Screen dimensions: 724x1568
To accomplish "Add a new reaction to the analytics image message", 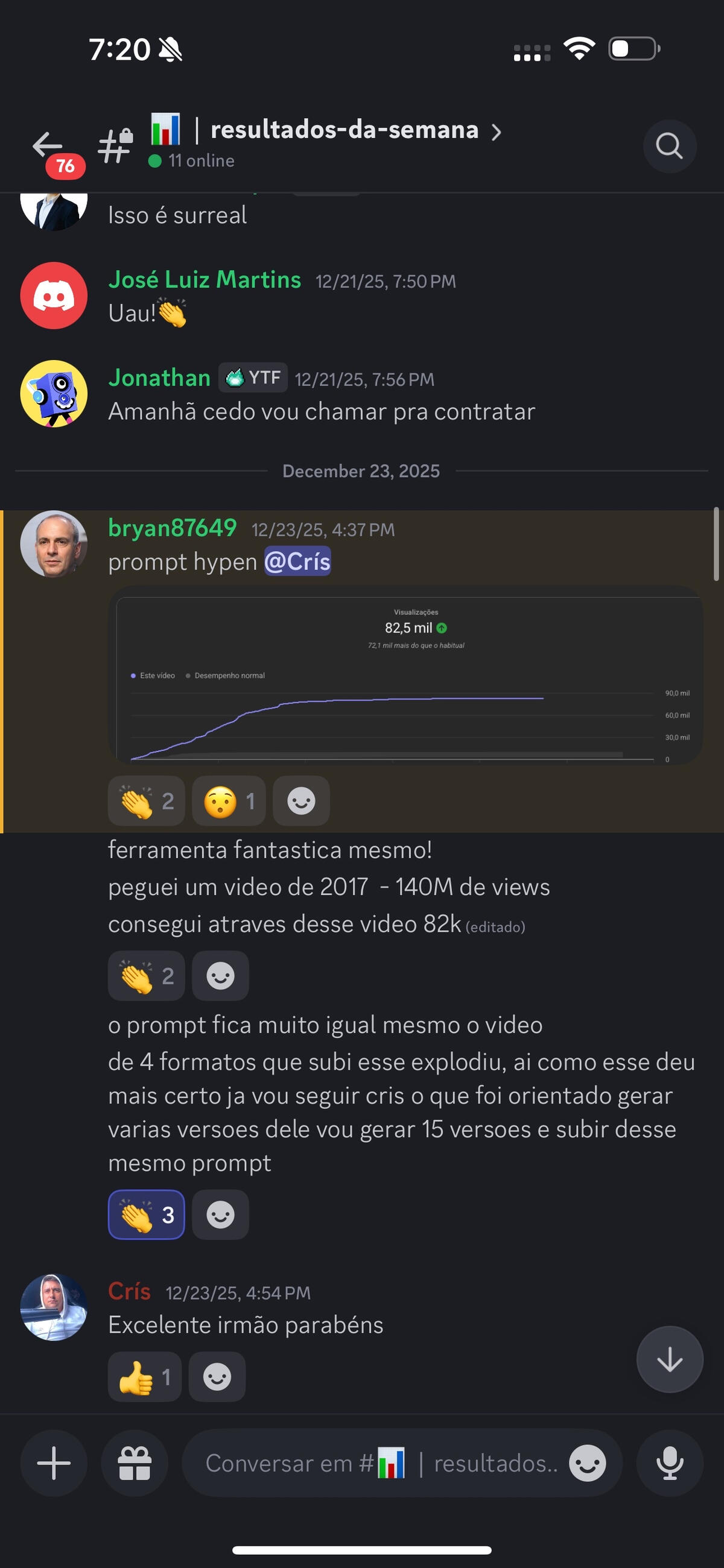I will pos(301,801).
